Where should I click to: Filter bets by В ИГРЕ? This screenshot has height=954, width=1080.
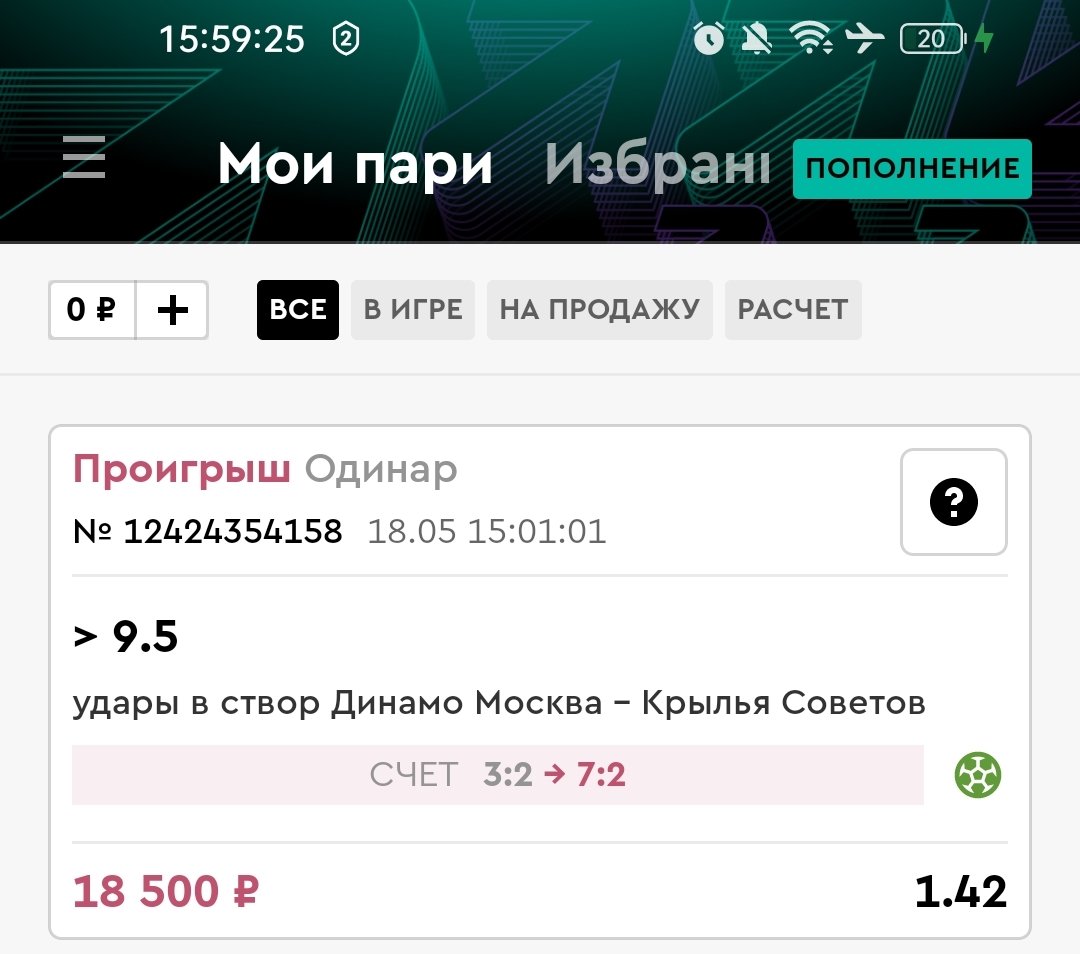pyautogui.click(x=412, y=311)
